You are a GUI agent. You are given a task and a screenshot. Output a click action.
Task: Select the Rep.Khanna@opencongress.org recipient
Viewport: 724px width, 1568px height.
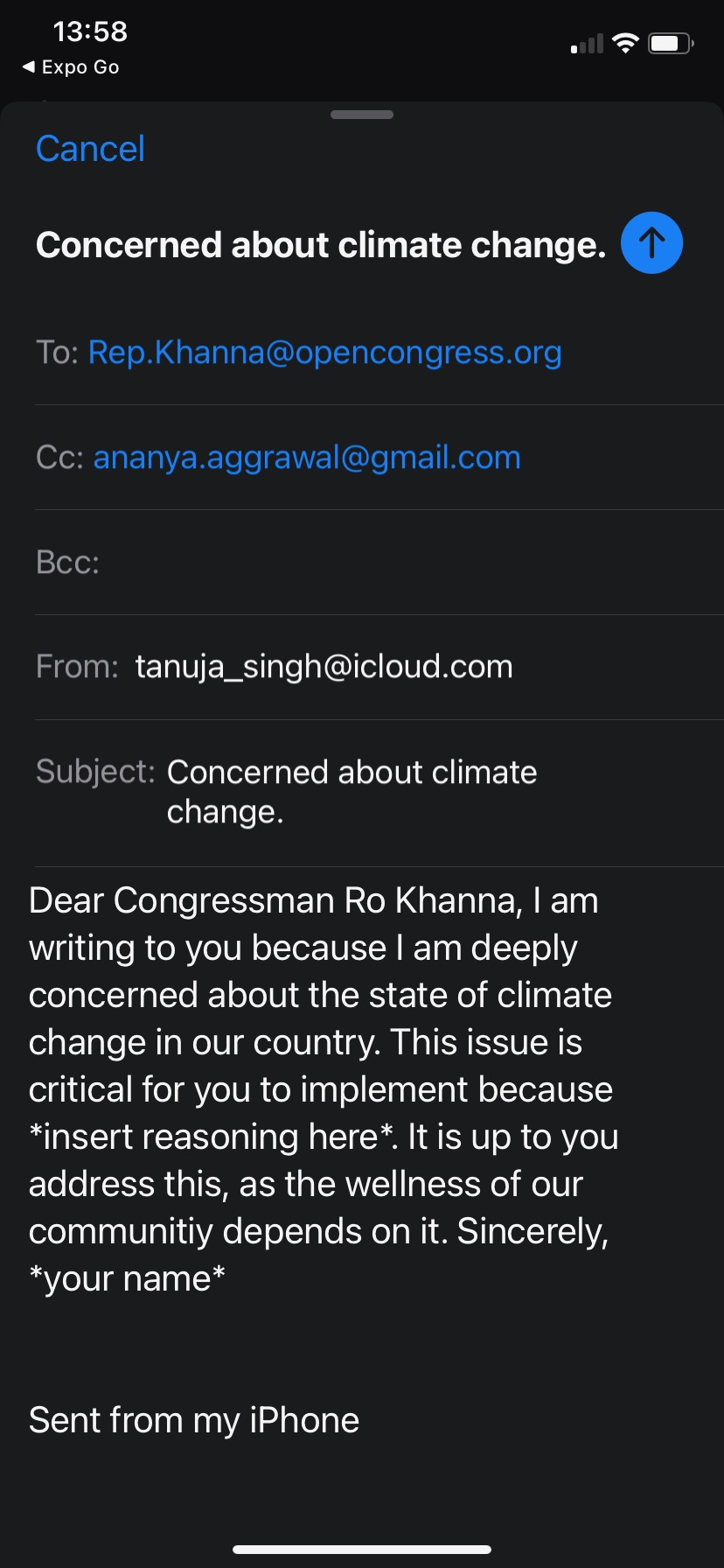(x=324, y=353)
